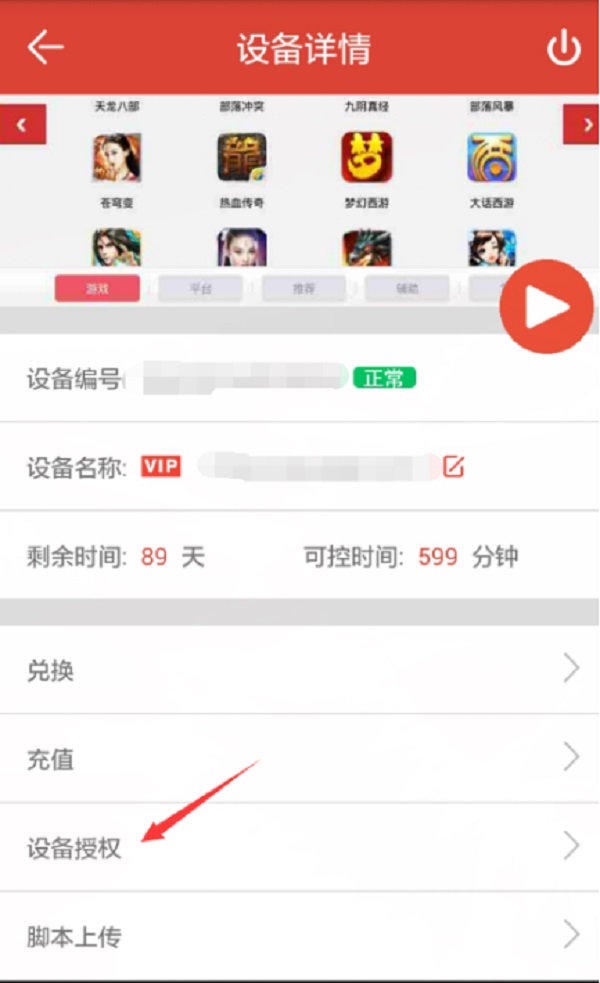600x983 pixels.
Task: Open the 兑换 row
Action: 300,669
